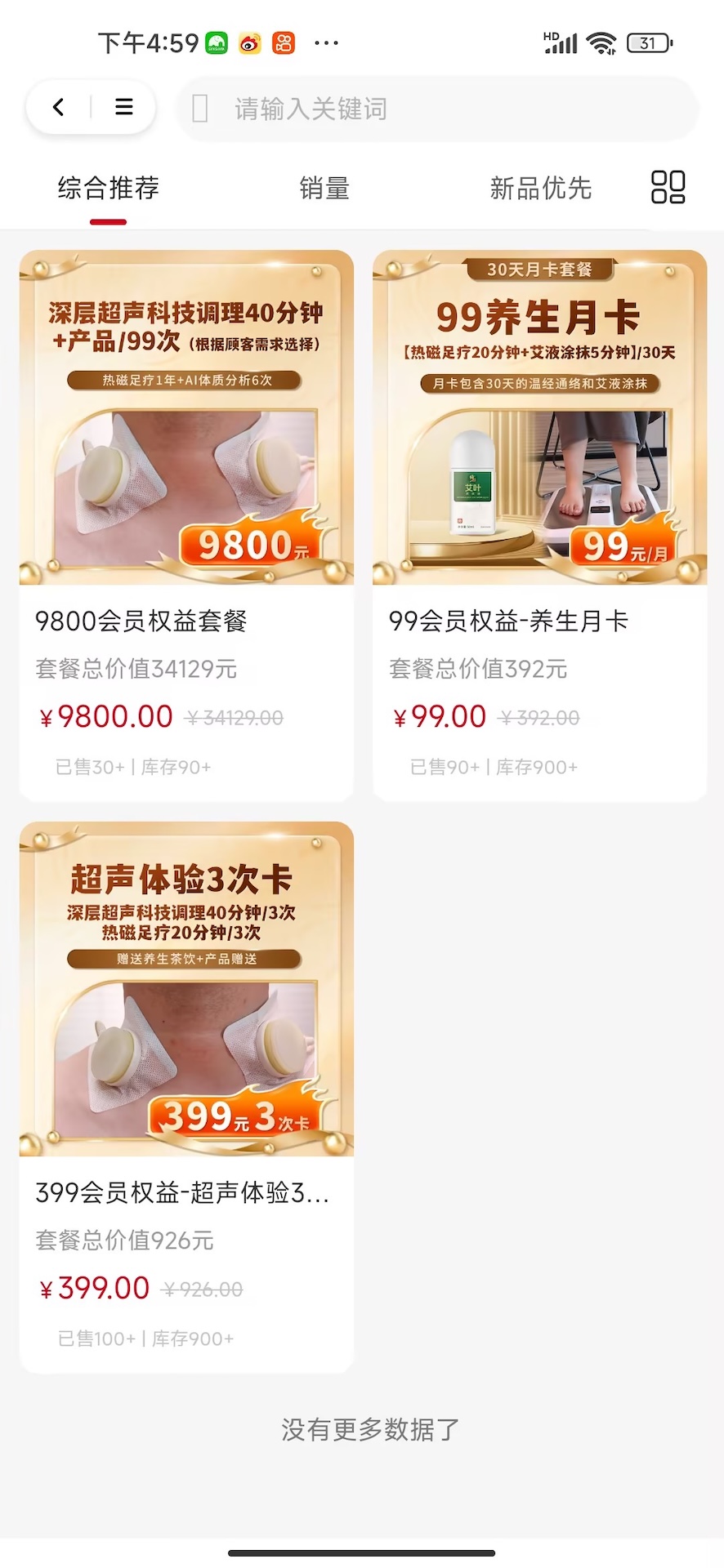Switch to the 新品优先 tab

[540, 189]
